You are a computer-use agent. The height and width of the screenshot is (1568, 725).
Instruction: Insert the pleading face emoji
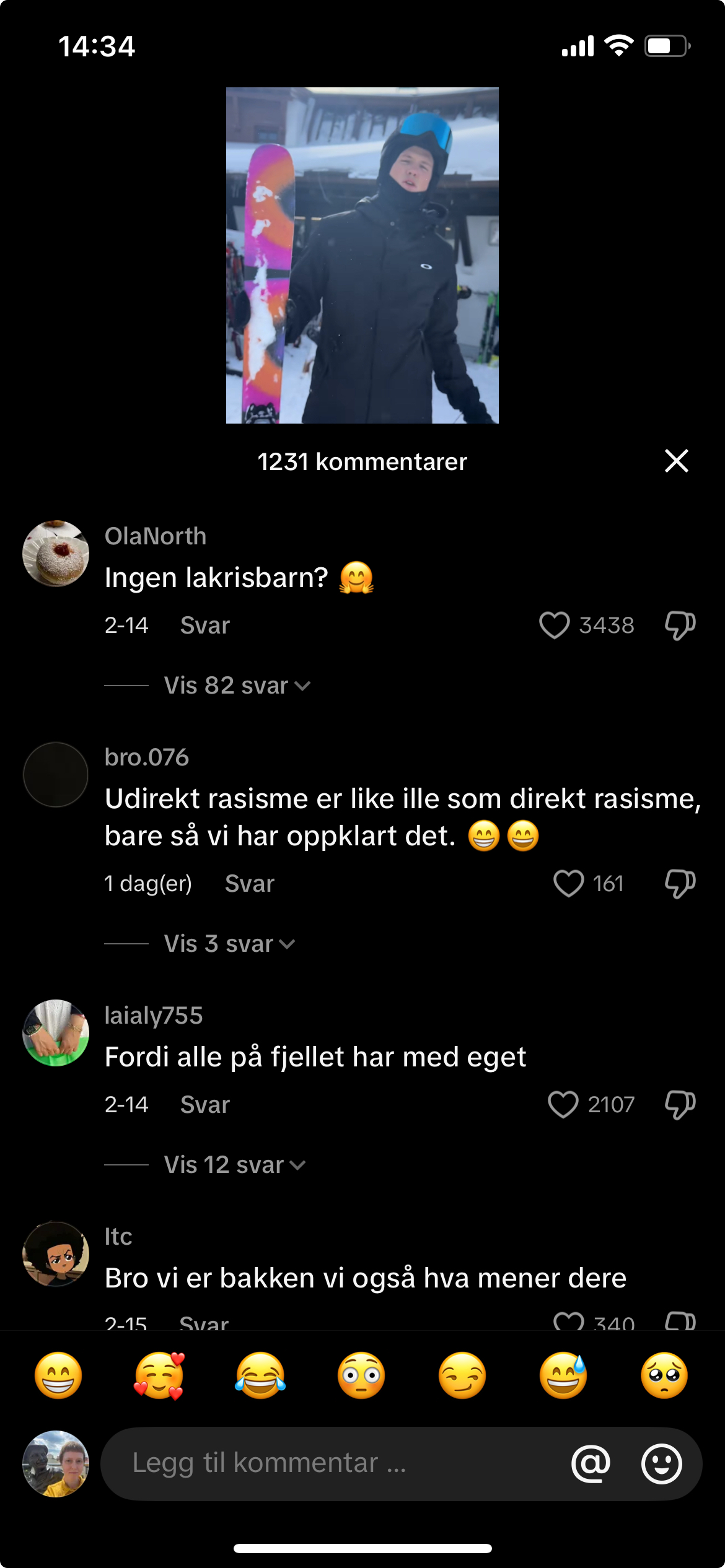(x=664, y=1375)
